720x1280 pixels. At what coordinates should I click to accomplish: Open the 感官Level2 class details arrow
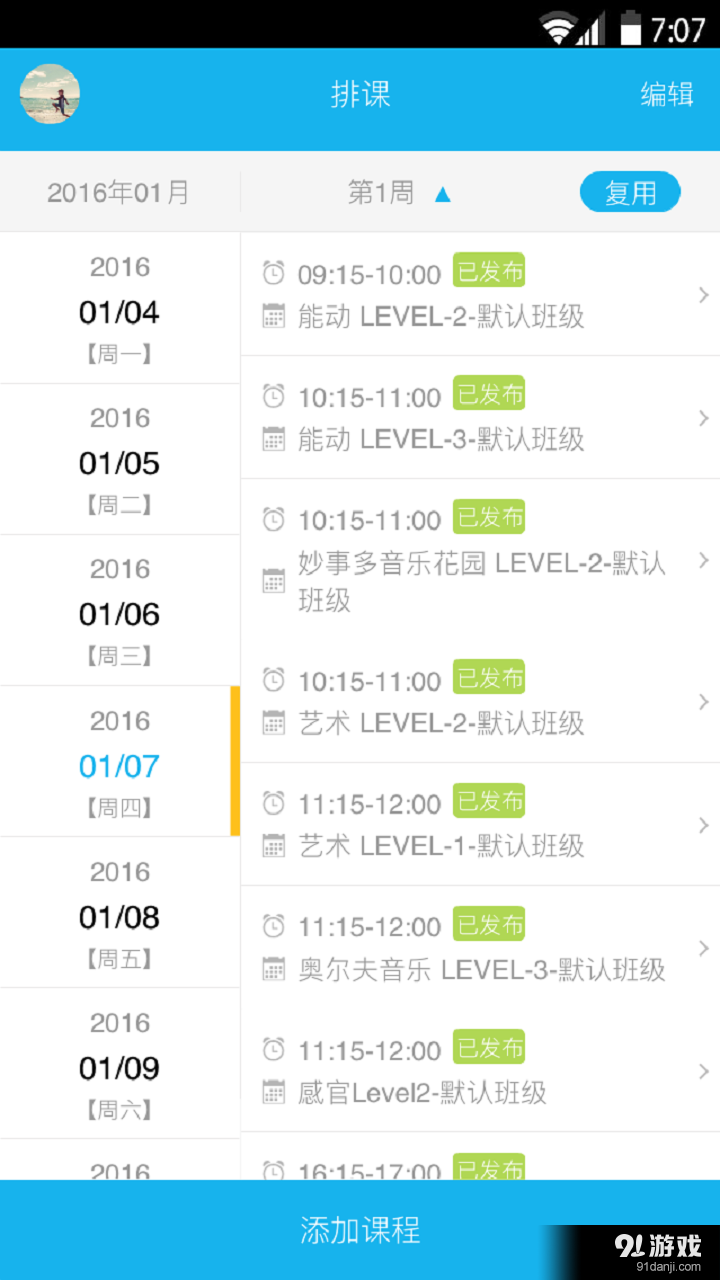point(703,1070)
